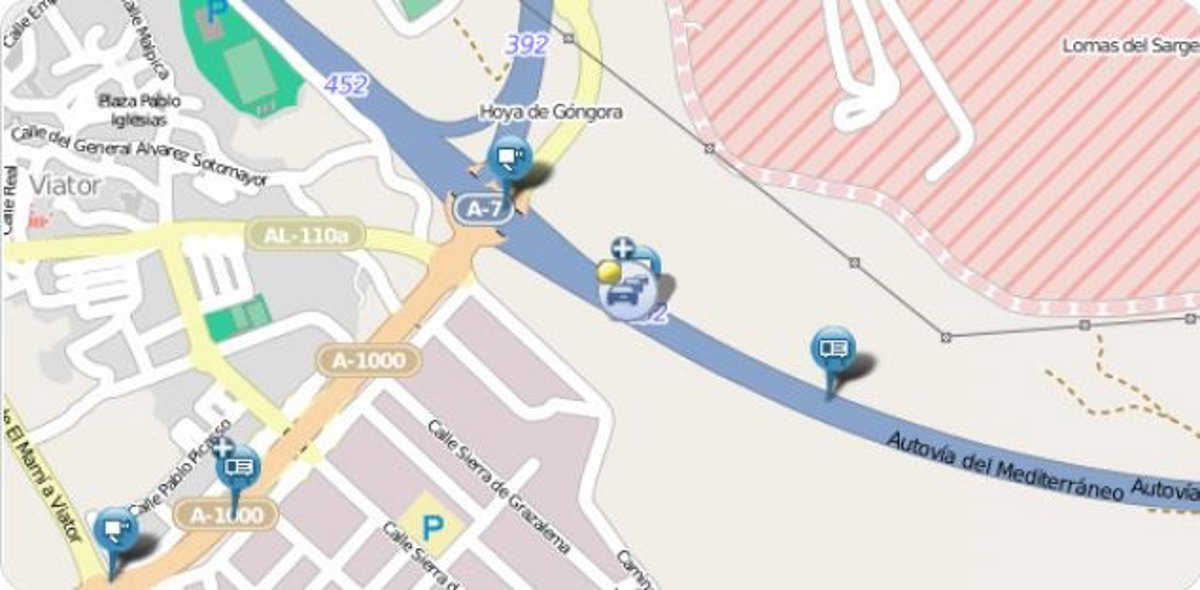Screen dimensions: 1200x590
Task: Open the message panel marker on Autovía del Mediterráneo
Action: point(832,349)
